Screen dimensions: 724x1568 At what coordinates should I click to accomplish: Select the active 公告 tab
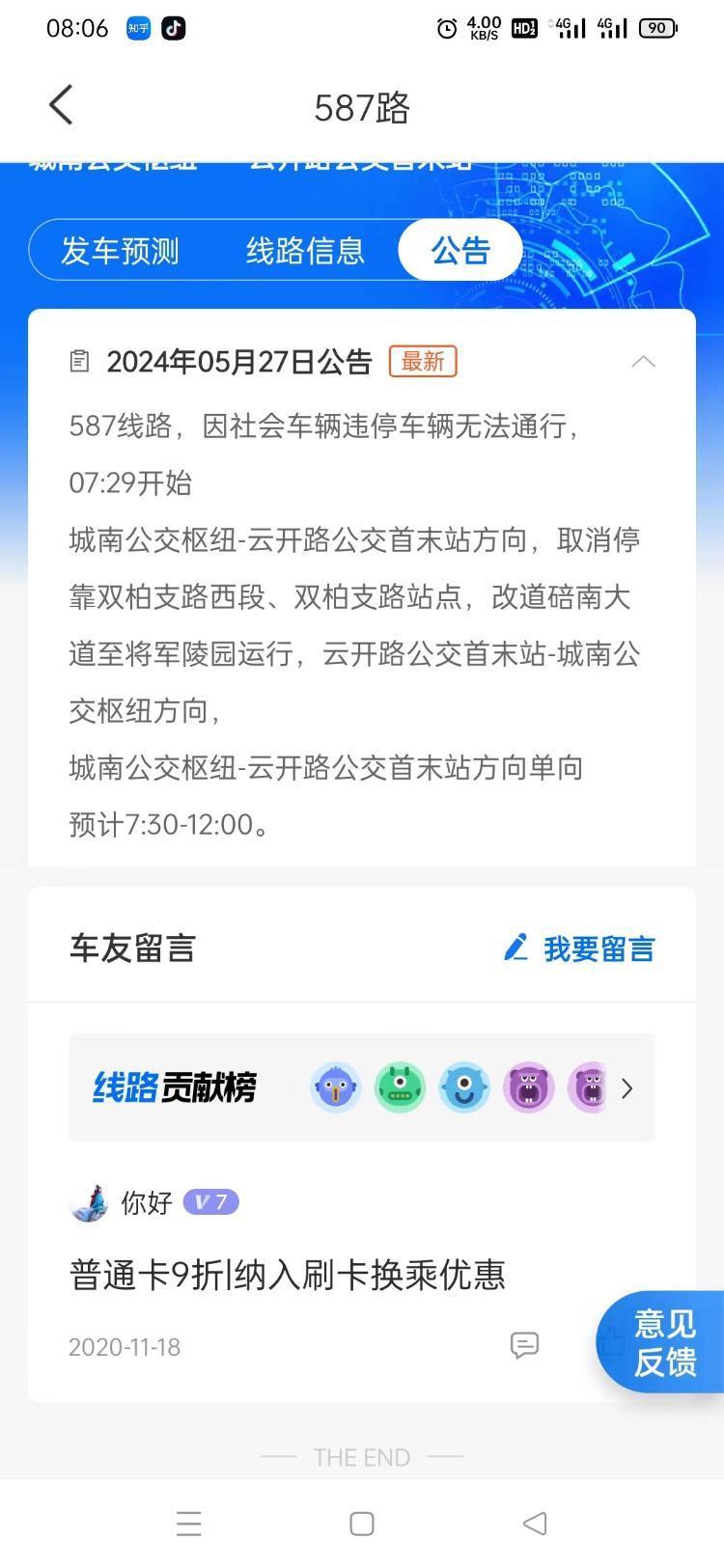[x=460, y=249]
